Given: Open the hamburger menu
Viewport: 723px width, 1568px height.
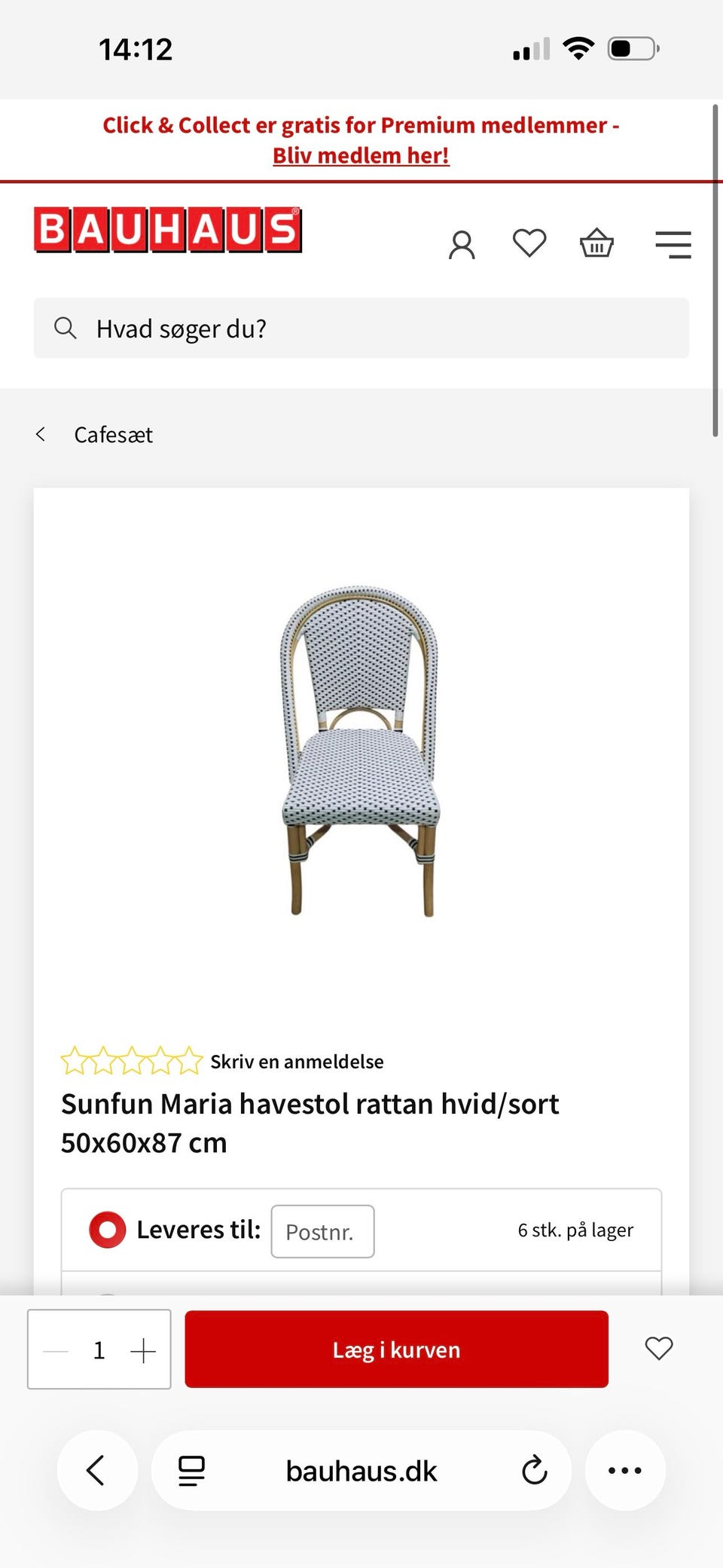Looking at the screenshot, I should (673, 245).
